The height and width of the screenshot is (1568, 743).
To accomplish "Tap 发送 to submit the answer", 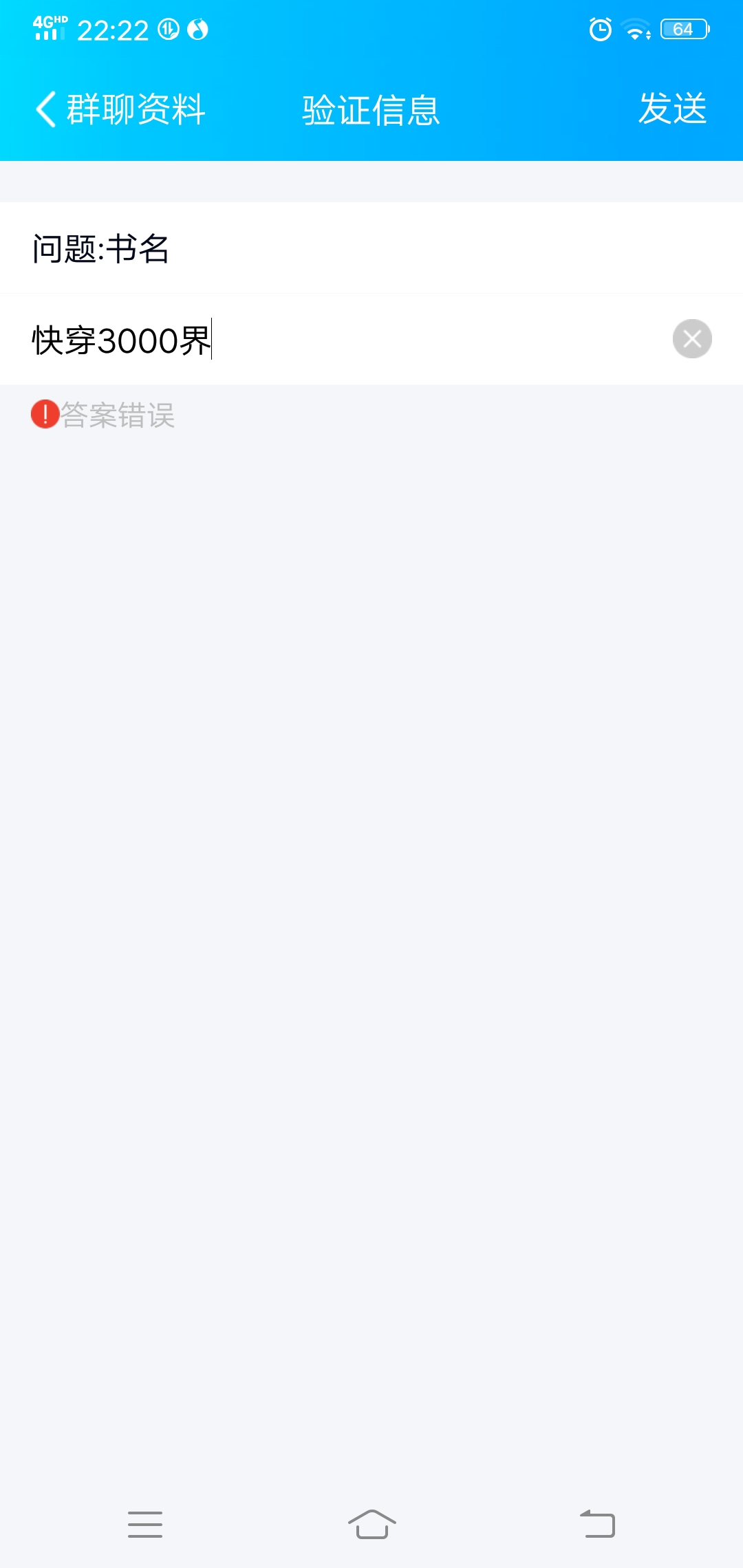I will coord(672,109).
